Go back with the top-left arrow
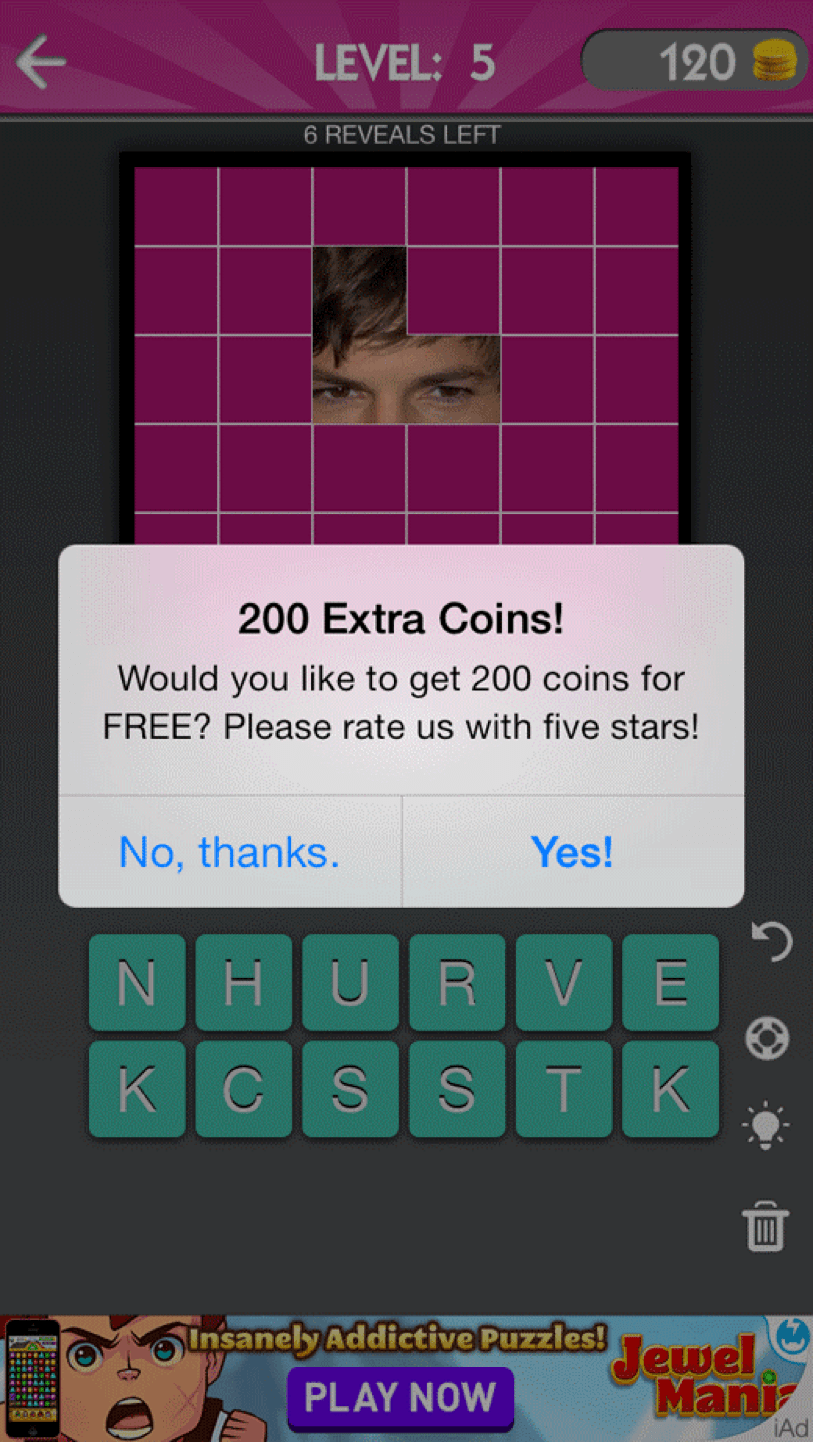Image resolution: width=813 pixels, height=1442 pixels. coord(41,62)
